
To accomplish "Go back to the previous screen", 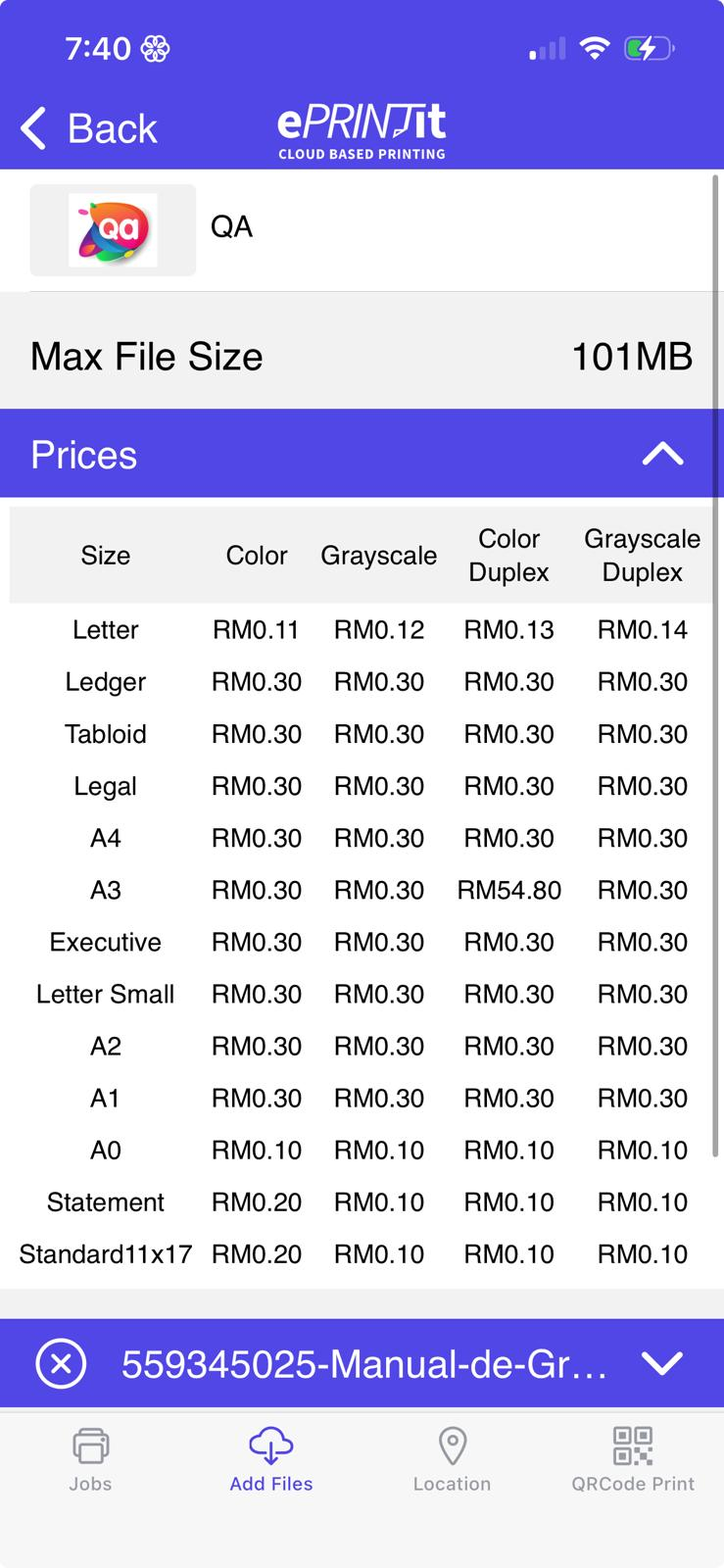I will pos(88,128).
